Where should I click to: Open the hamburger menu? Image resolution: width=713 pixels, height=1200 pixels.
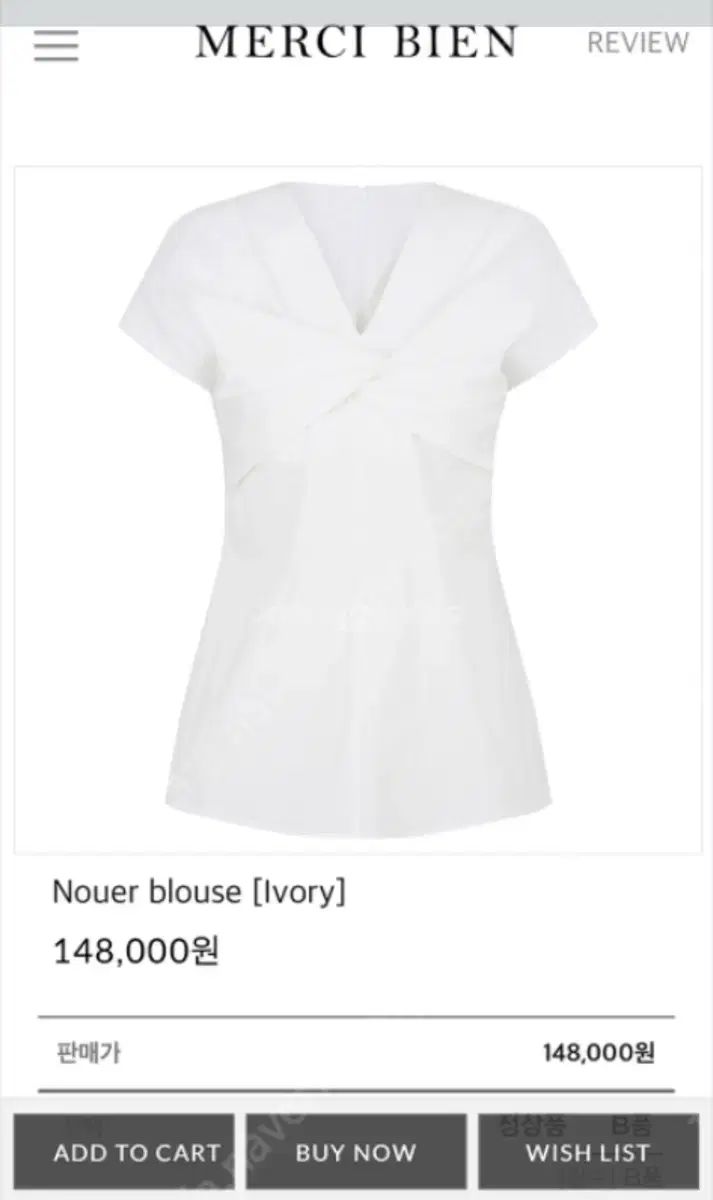tap(56, 45)
